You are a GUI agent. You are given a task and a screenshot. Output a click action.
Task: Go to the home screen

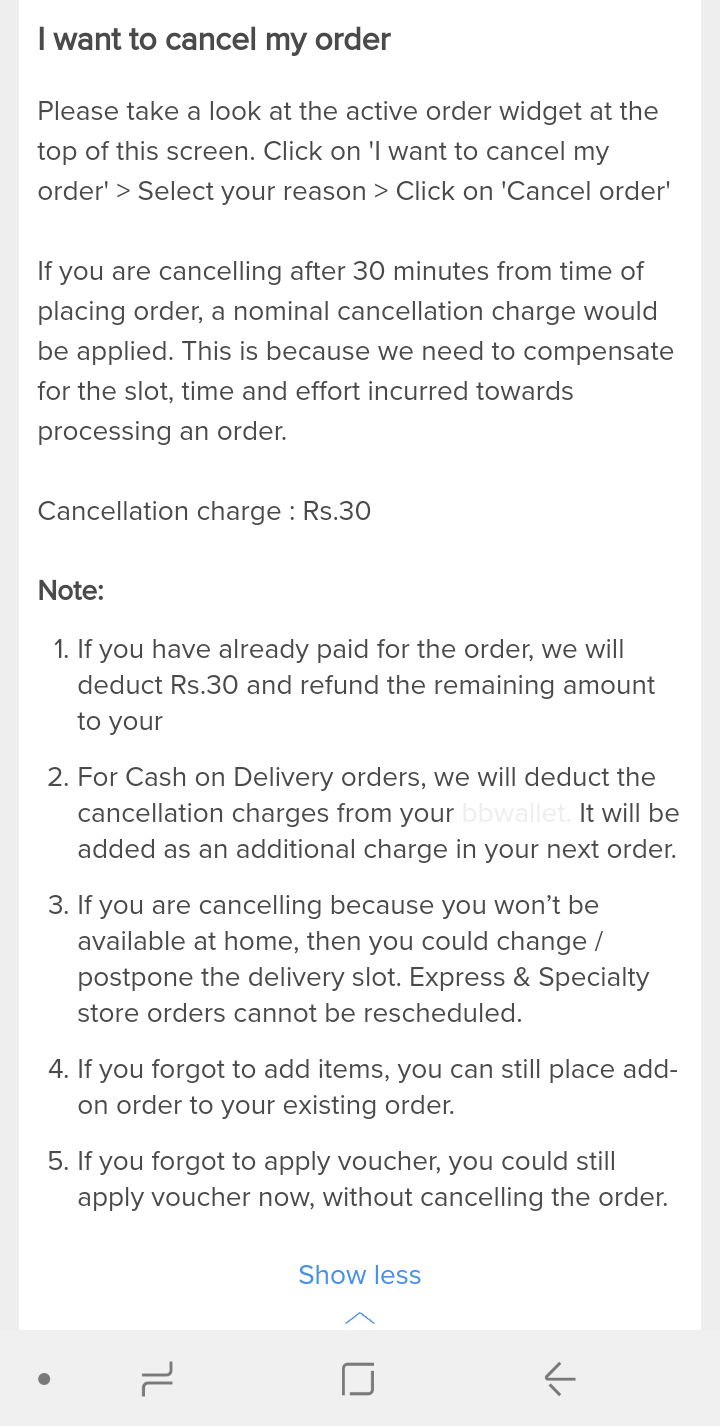358,1379
